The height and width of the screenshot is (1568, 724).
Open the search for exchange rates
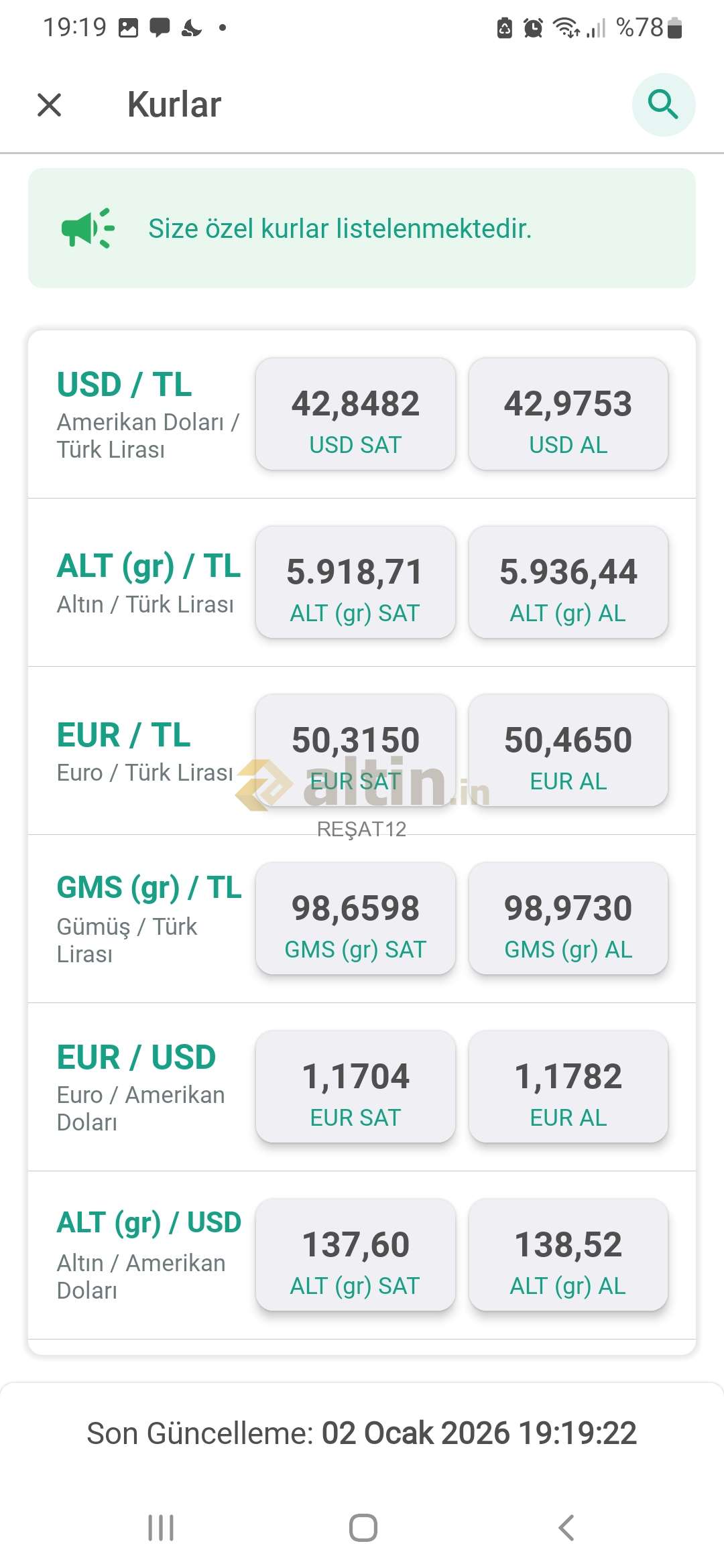[x=663, y=105]
